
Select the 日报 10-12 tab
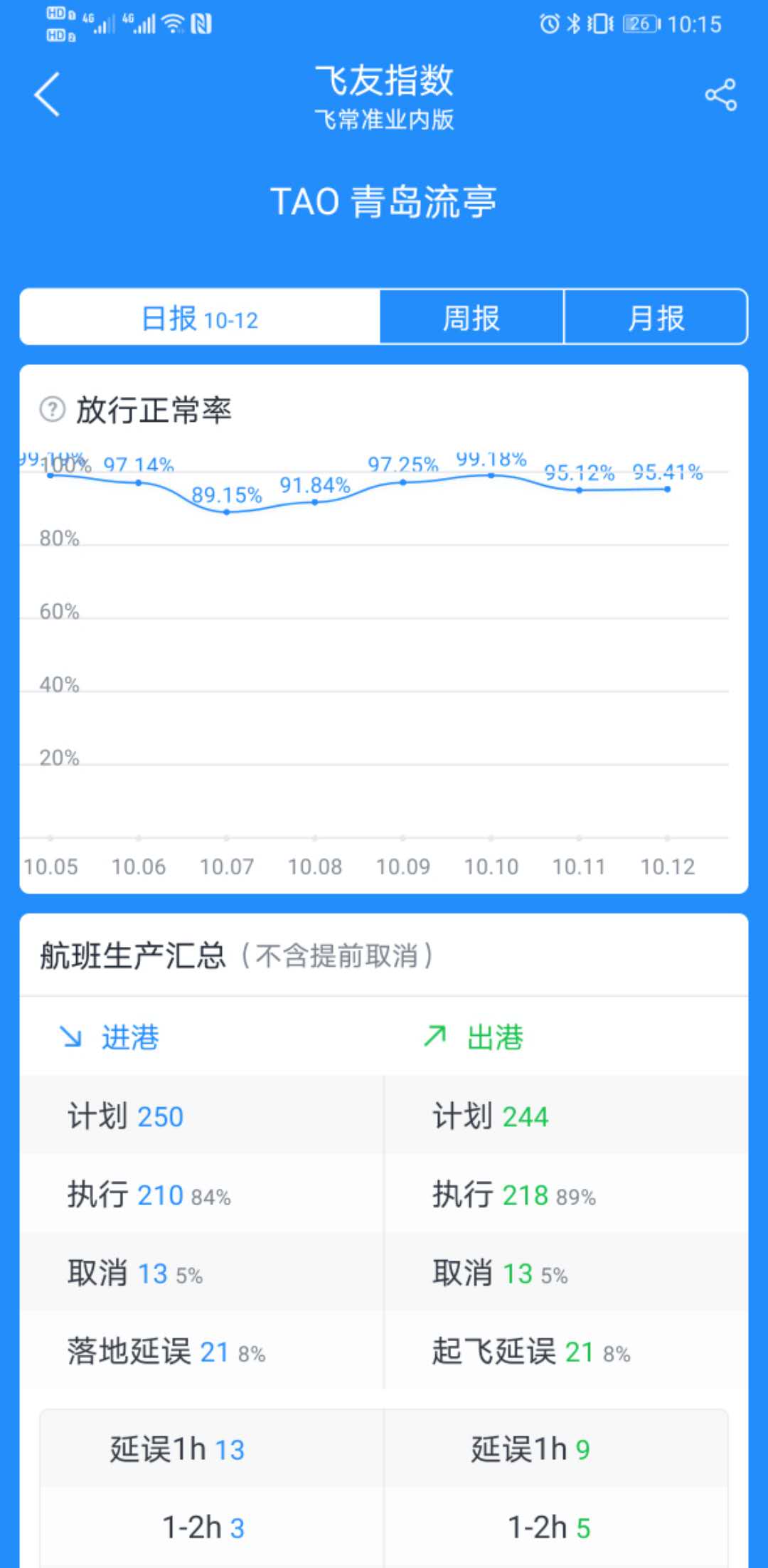click(200, 317)
